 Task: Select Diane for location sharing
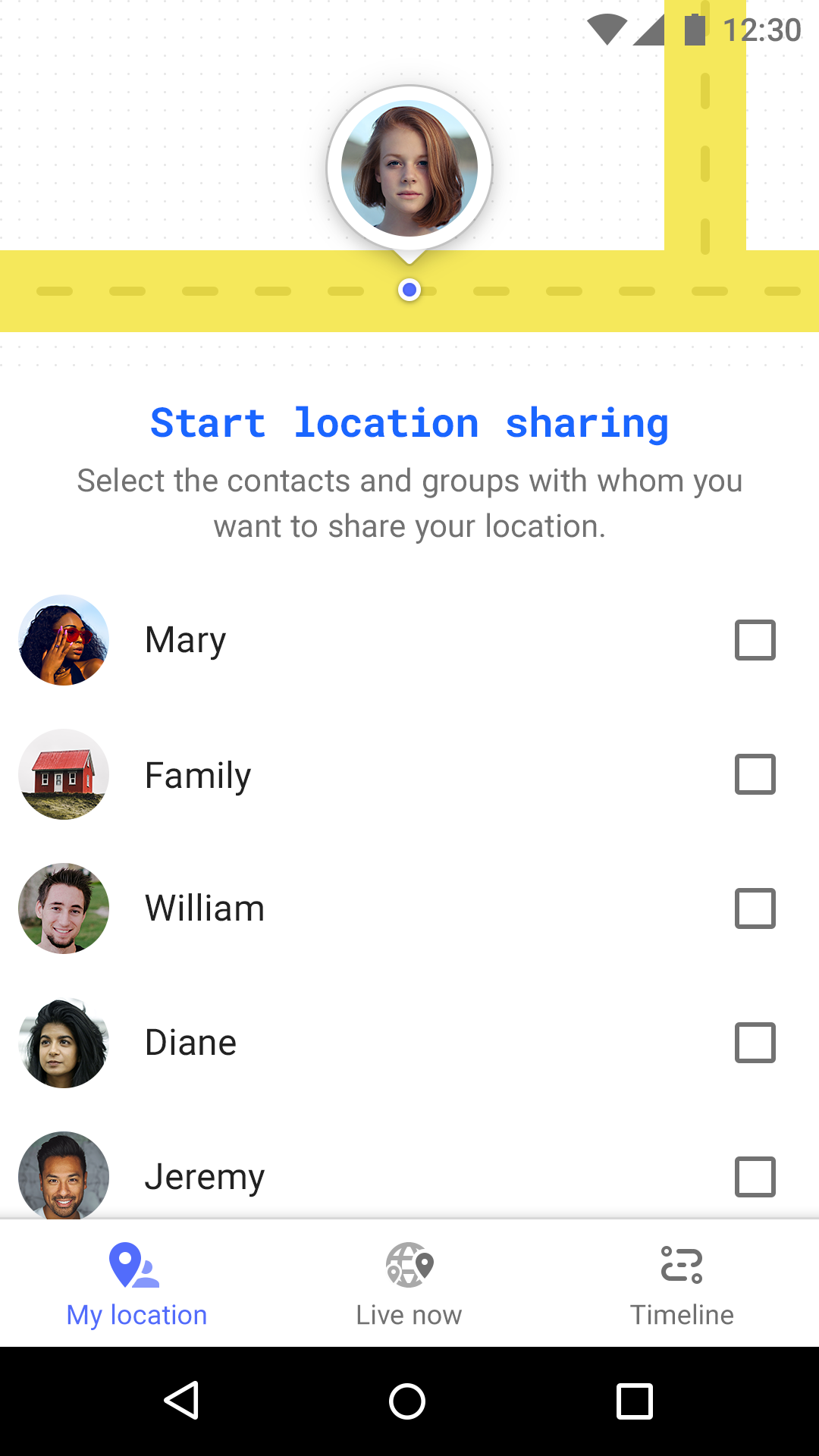pos(755,1043)
